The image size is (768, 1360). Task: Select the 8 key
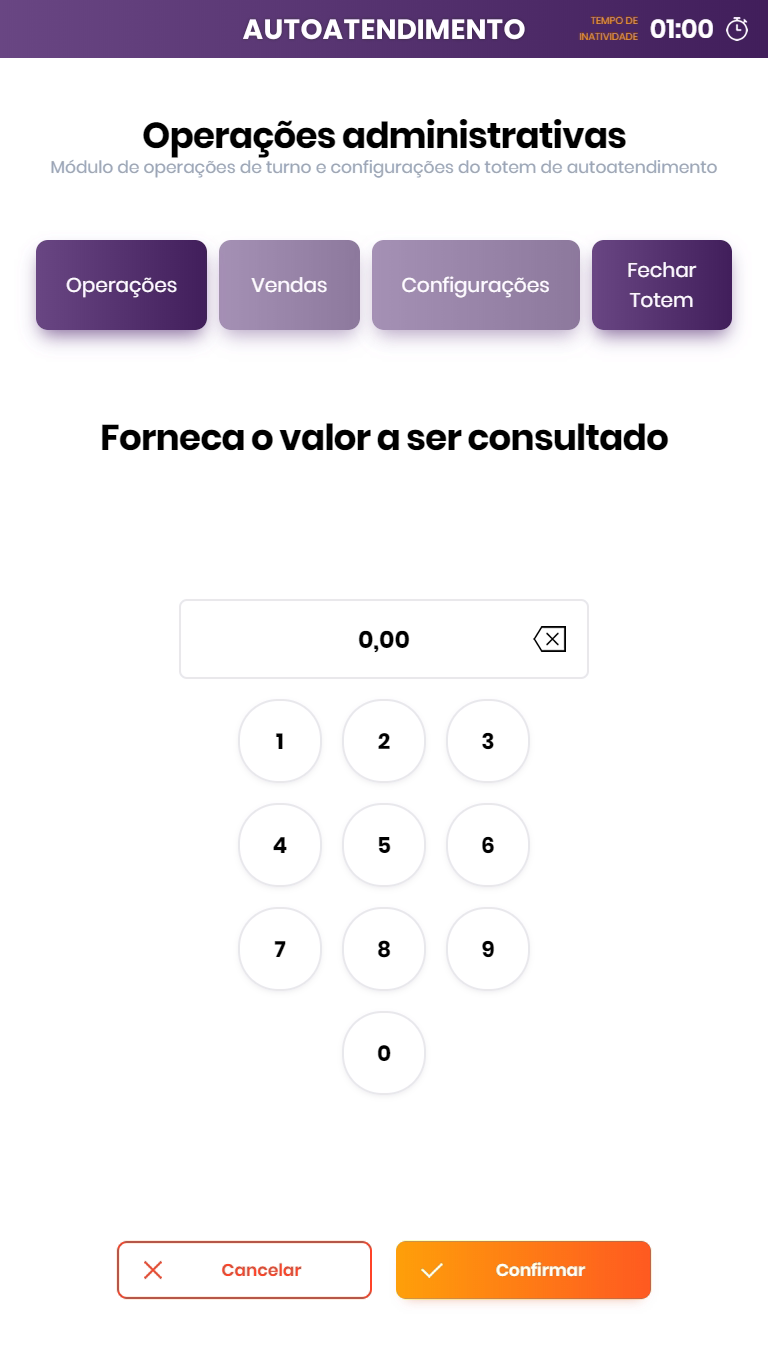pyautogui.click(x=384, y=949)
